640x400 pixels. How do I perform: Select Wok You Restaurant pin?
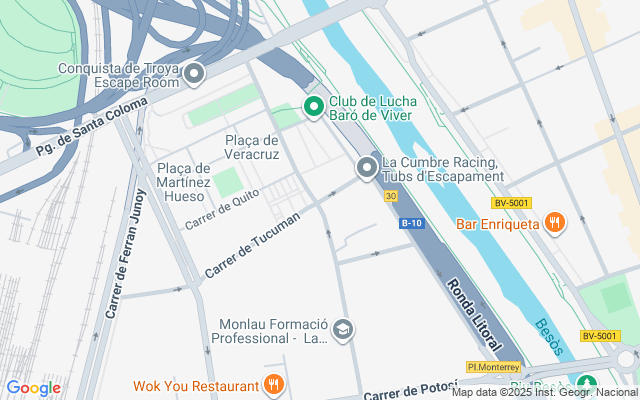click(273, 385)
